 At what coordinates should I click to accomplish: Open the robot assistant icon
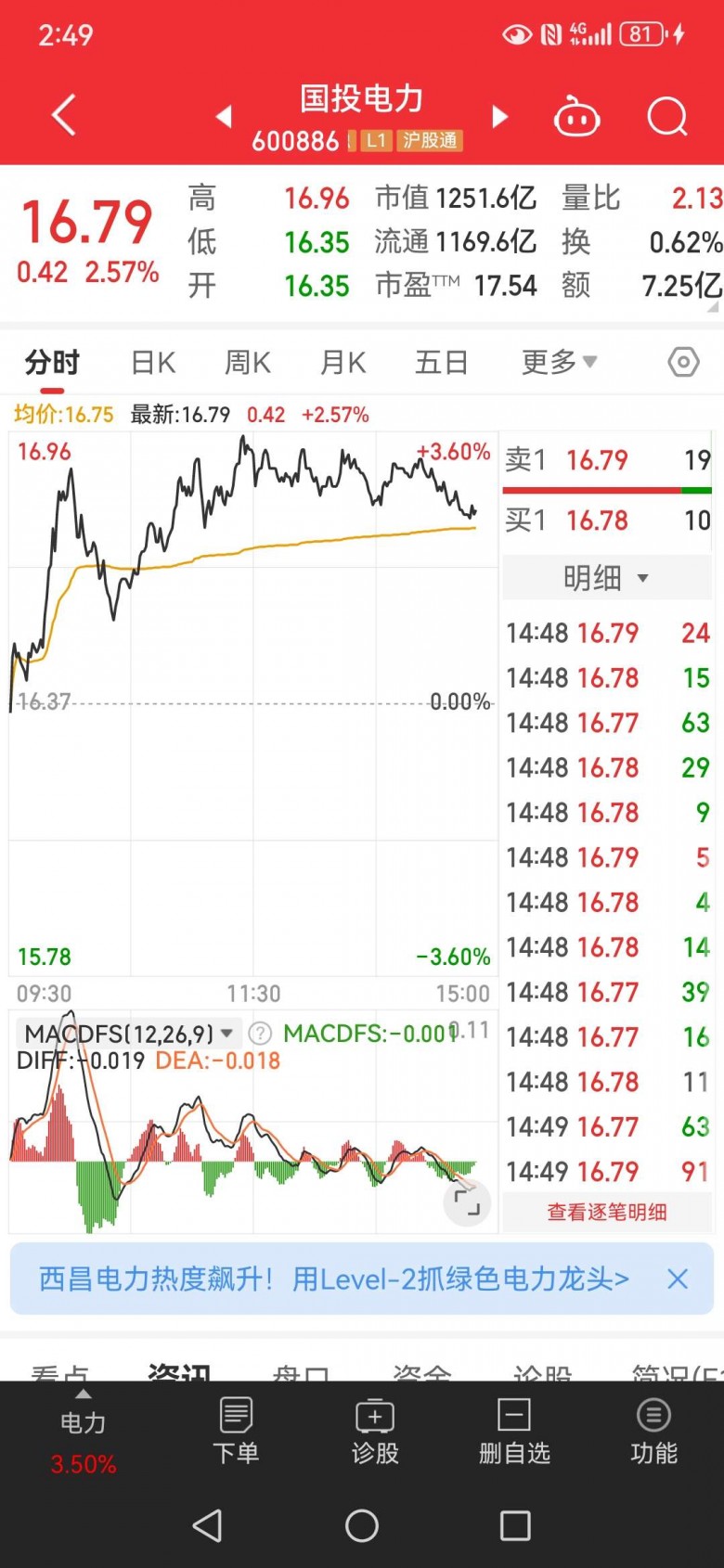(x=576, y=118)
